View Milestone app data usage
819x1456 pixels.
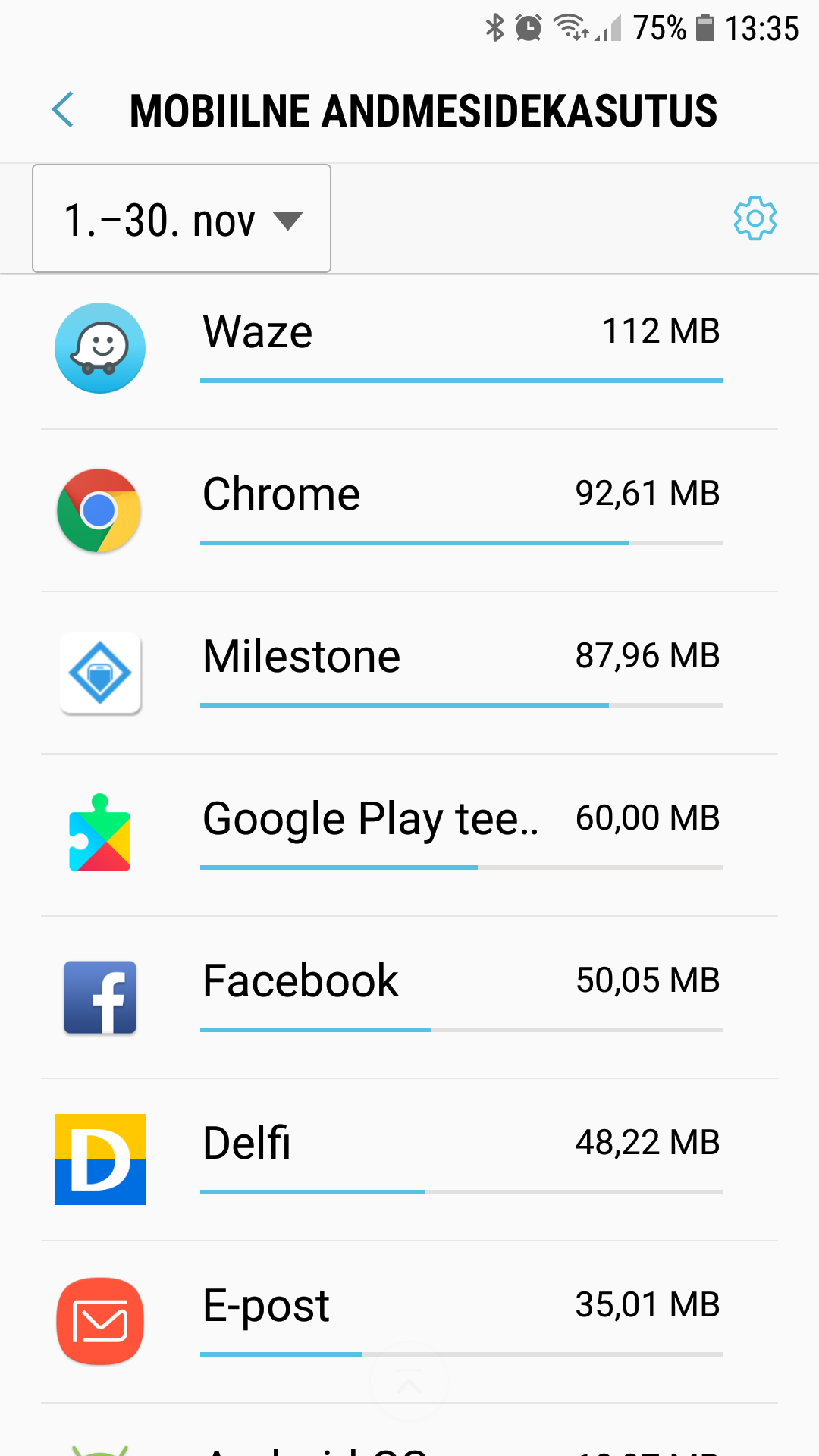click(409, 673)
